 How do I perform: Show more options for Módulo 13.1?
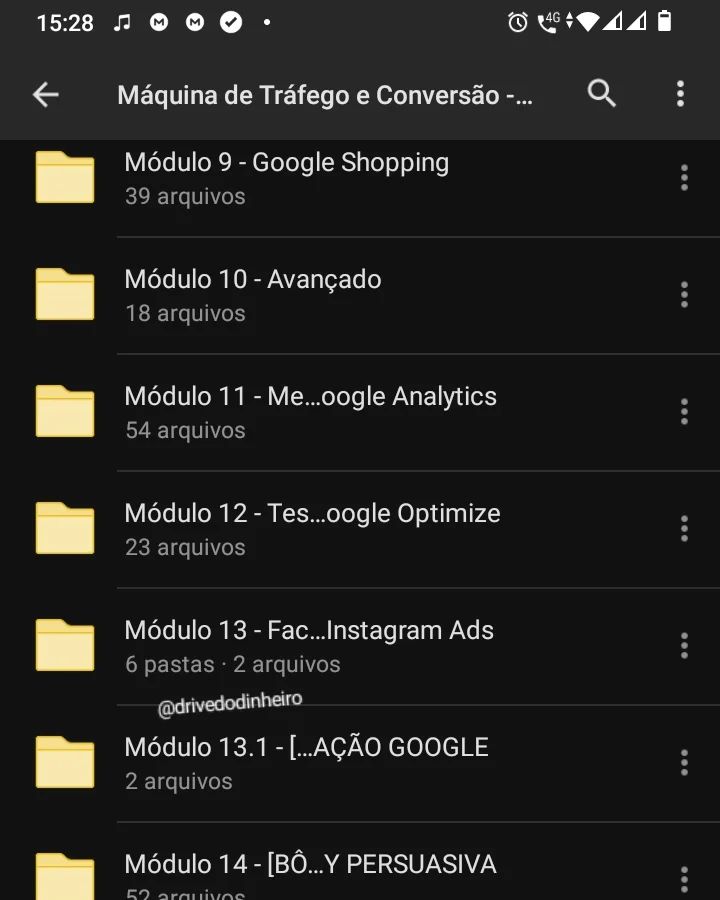(x=684, y=763)
